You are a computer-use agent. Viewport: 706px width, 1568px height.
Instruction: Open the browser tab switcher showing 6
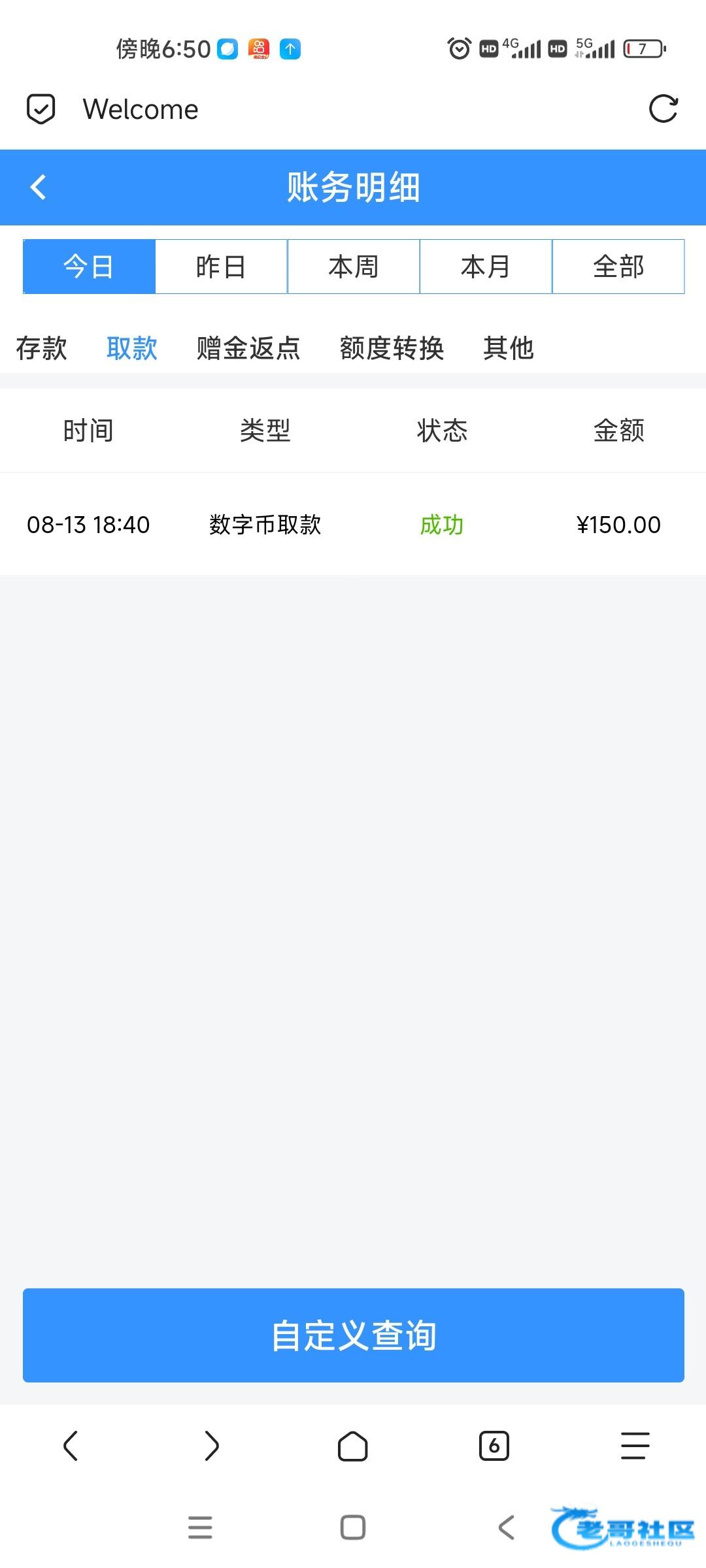[x=494, y=1446]
